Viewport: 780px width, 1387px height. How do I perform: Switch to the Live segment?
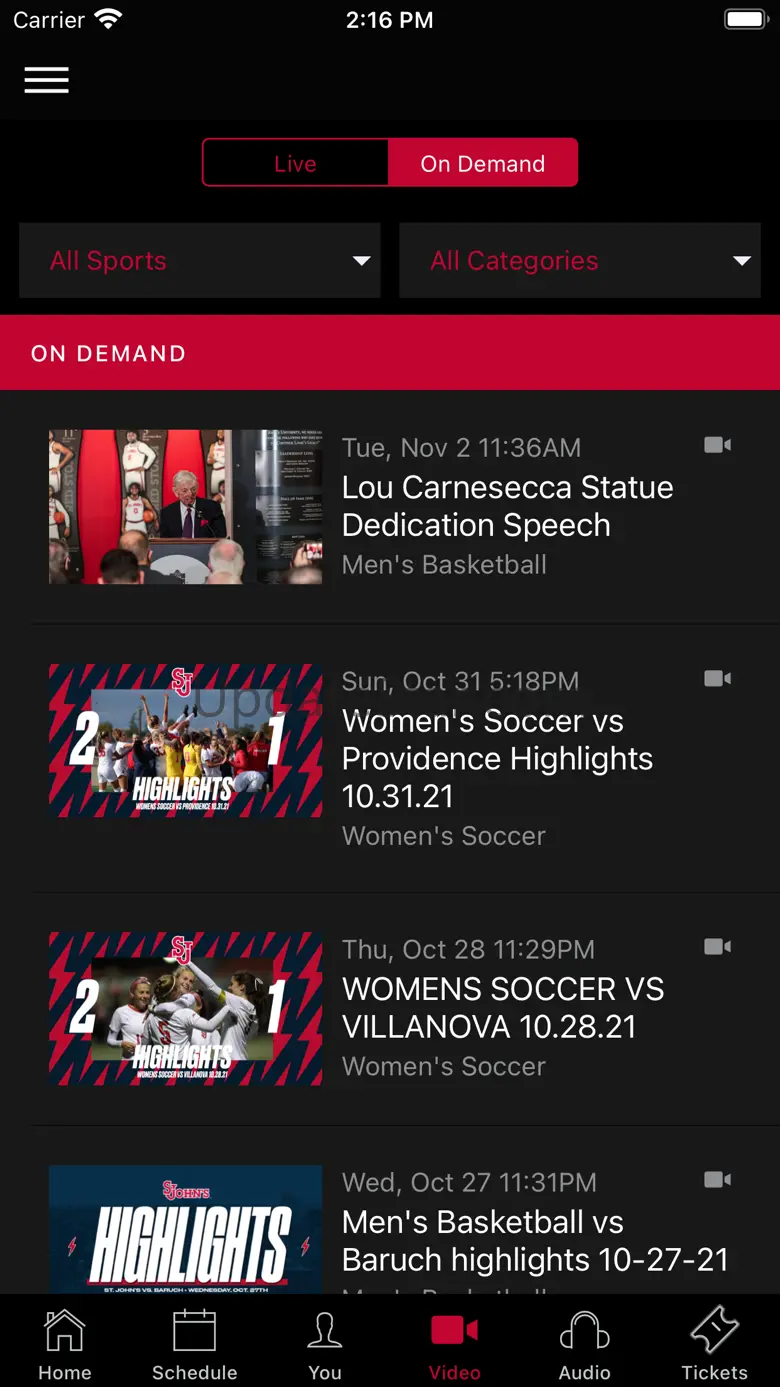point(295,163)
